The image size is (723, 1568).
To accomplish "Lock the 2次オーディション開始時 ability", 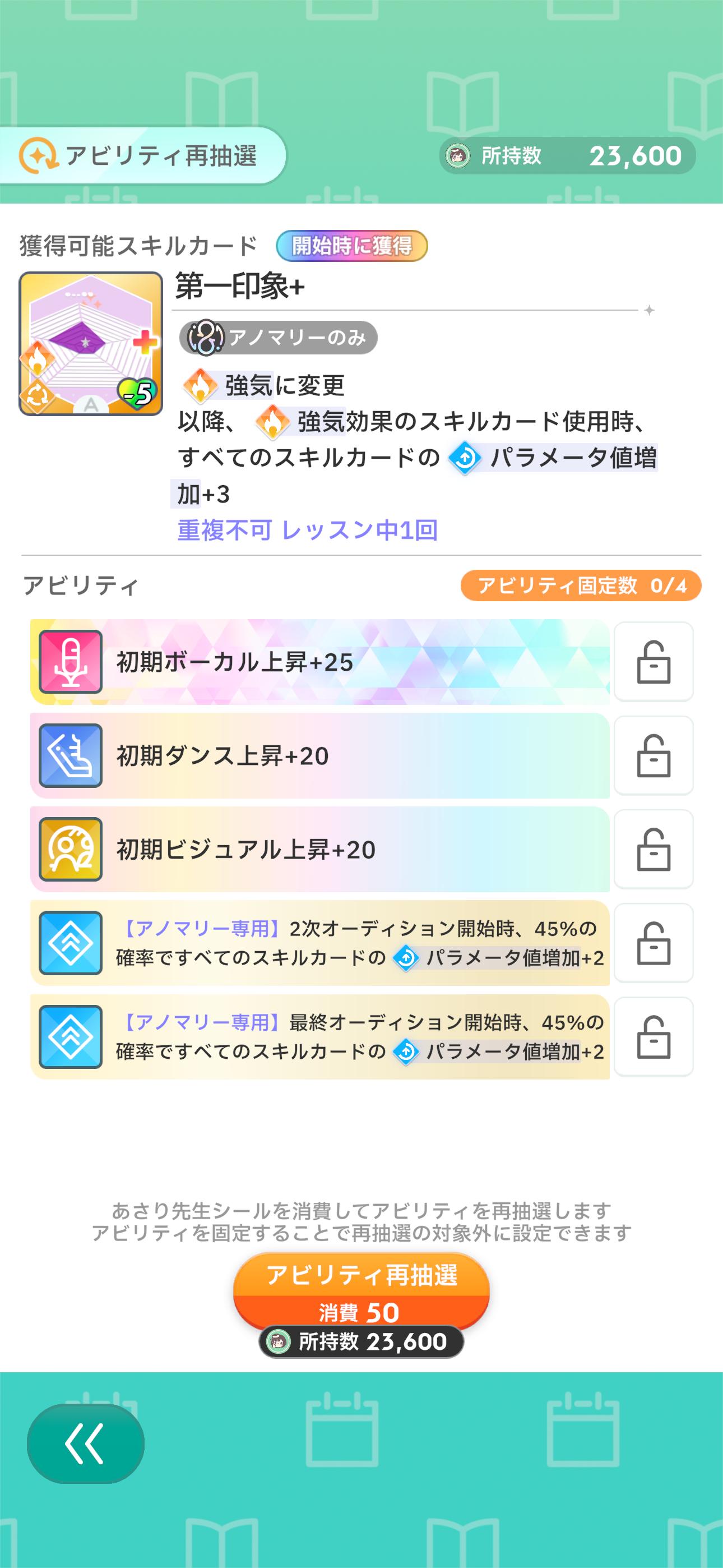I will tap(653, 943).
